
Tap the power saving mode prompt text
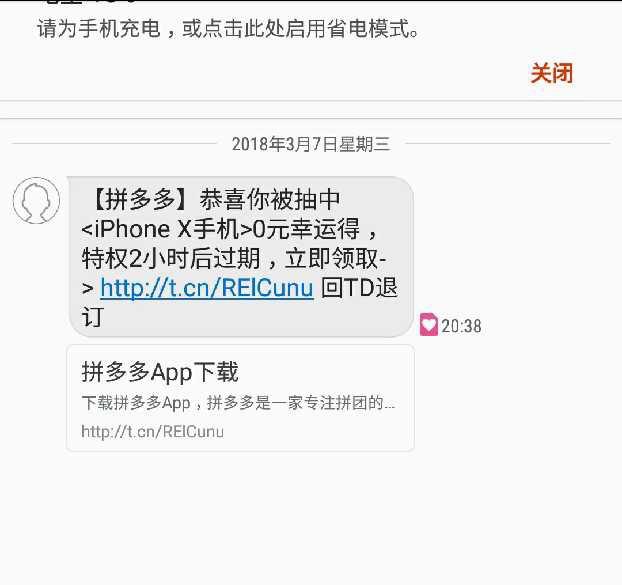(228, 28)
